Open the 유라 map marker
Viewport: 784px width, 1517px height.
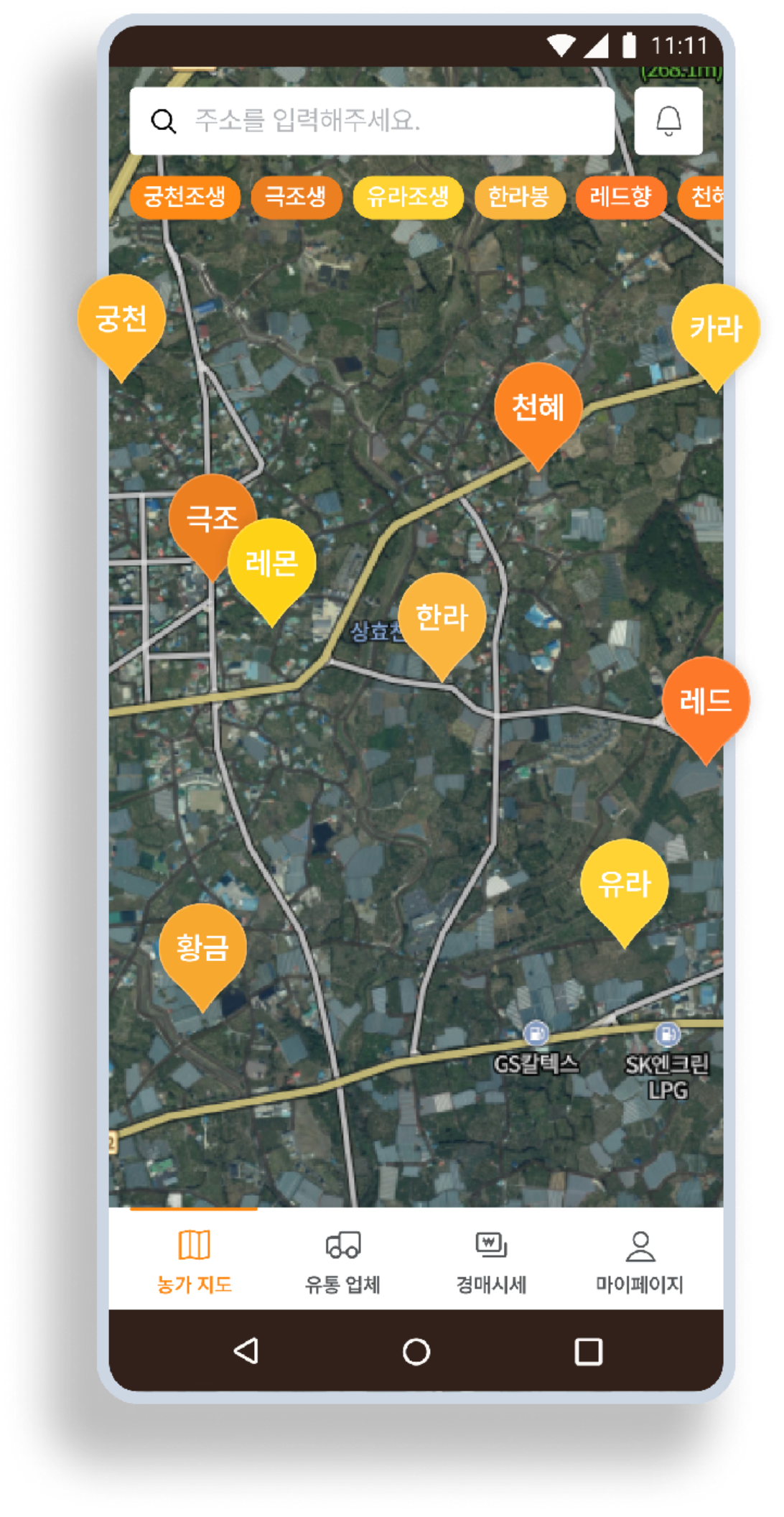pos(625,883)
